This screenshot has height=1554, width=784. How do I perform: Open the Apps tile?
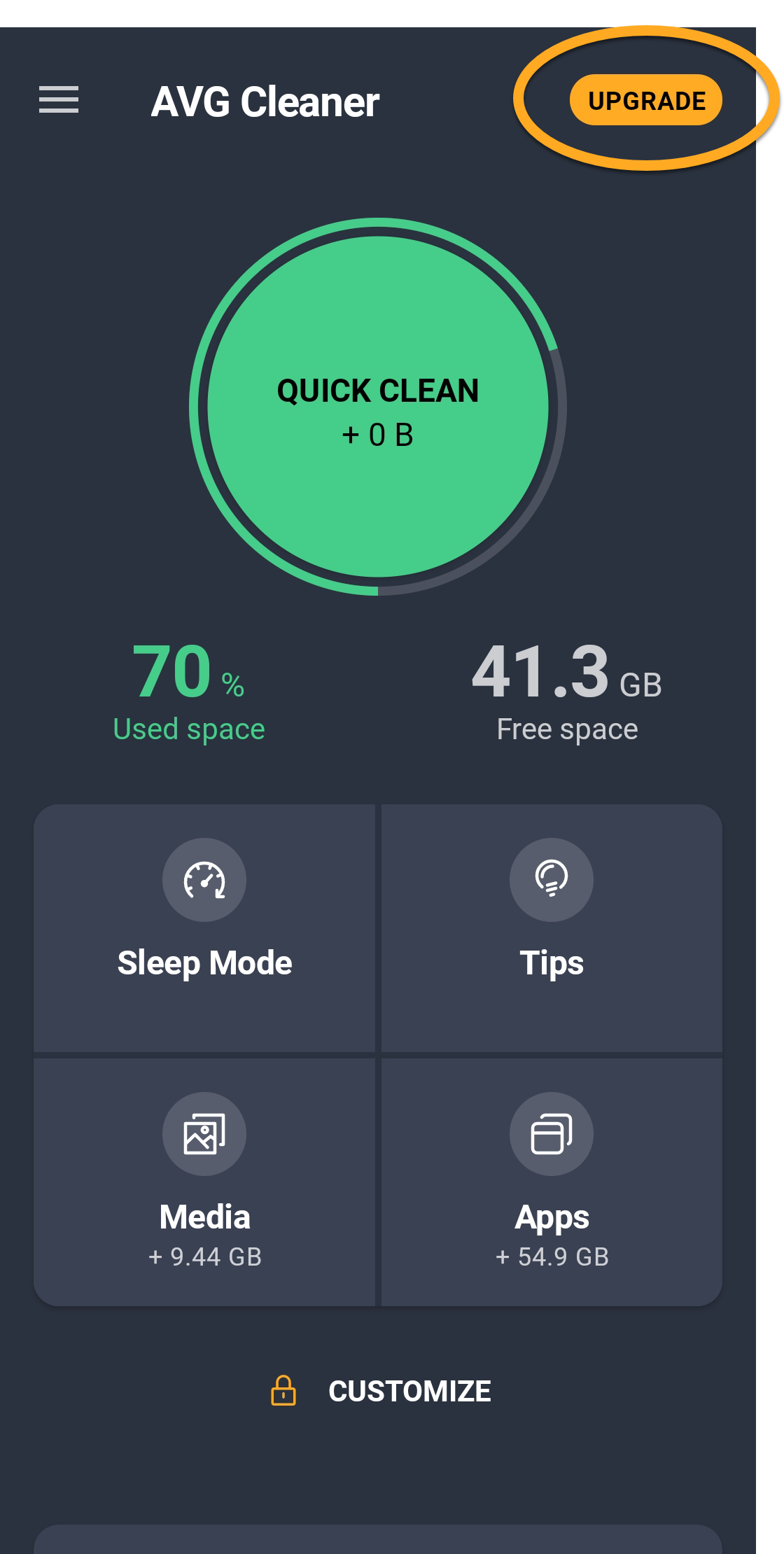[552, 1182]
